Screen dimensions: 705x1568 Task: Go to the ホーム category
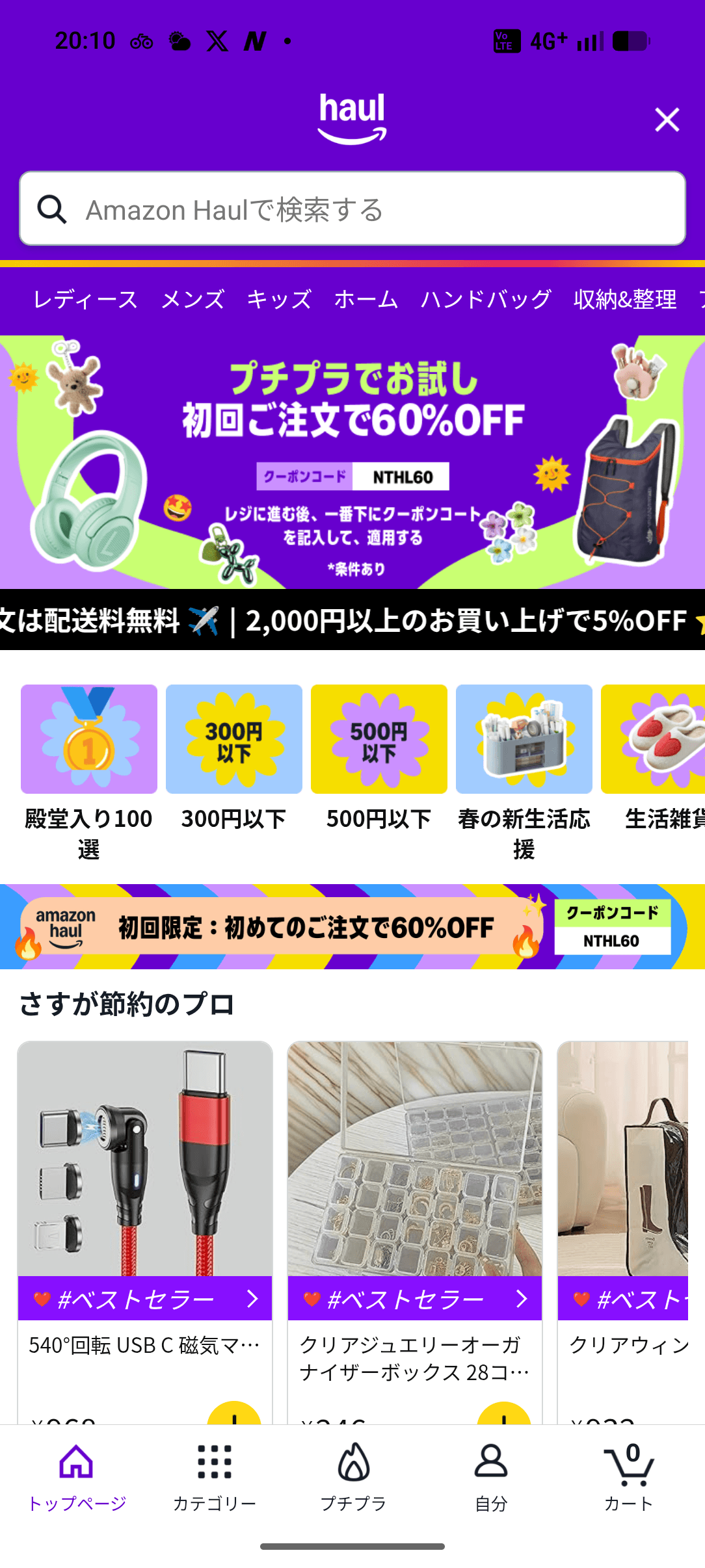366,300
